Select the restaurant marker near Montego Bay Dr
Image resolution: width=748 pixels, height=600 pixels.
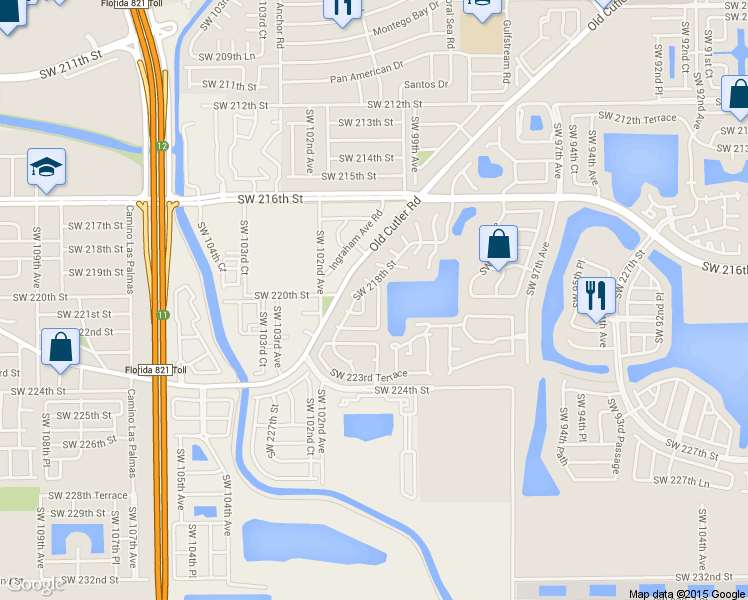[343, 11]
